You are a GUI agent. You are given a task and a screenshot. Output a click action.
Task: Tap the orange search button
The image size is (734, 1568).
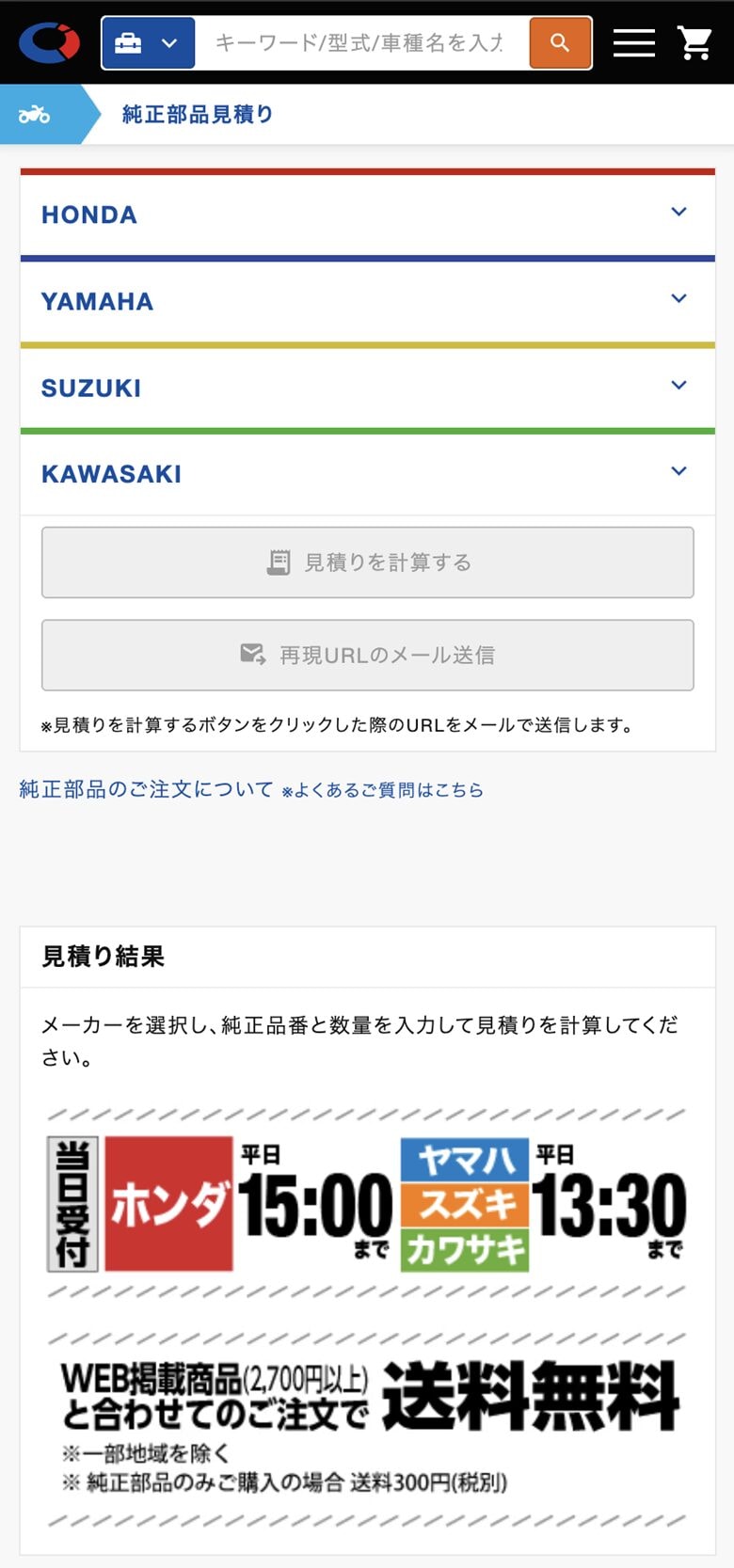pos(560,43)
